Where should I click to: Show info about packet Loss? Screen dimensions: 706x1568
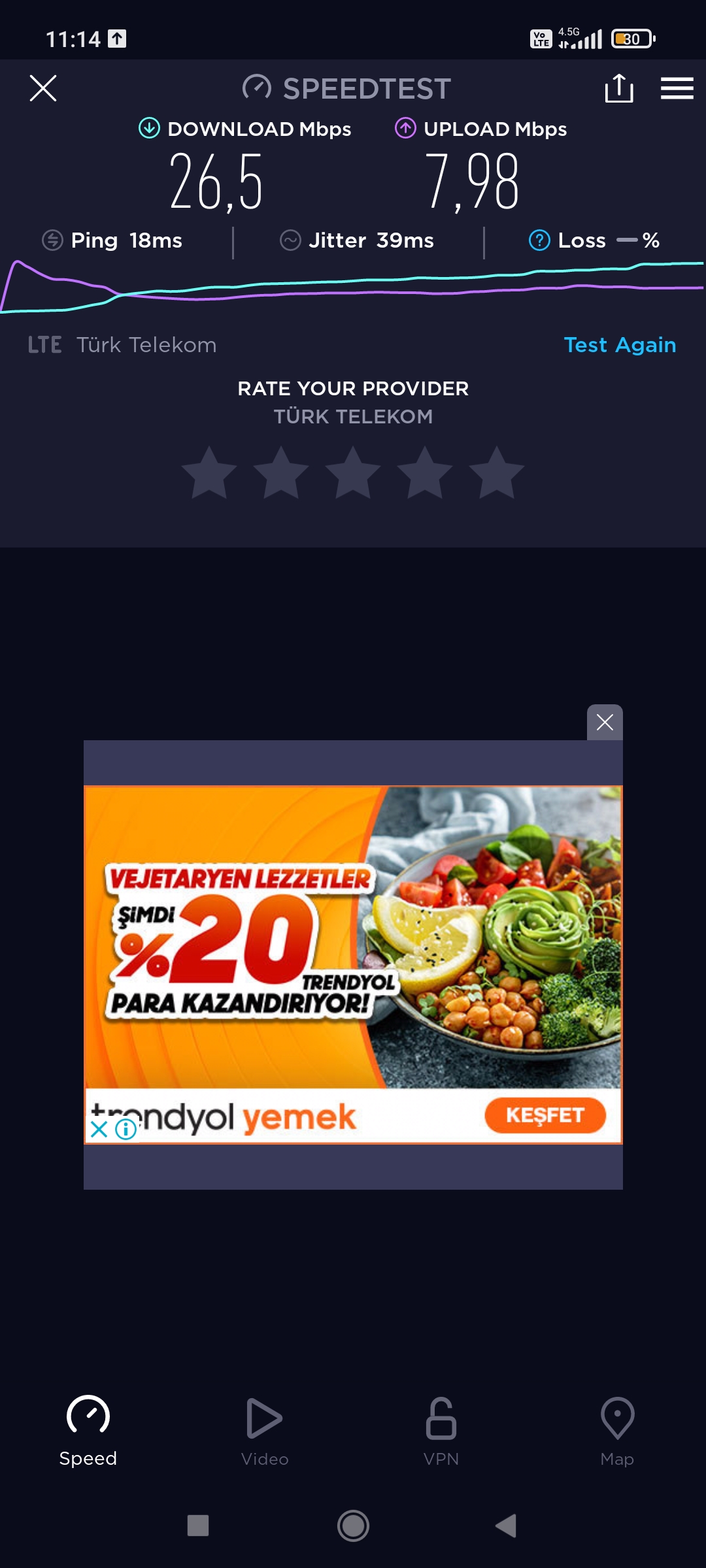(539, 240)
